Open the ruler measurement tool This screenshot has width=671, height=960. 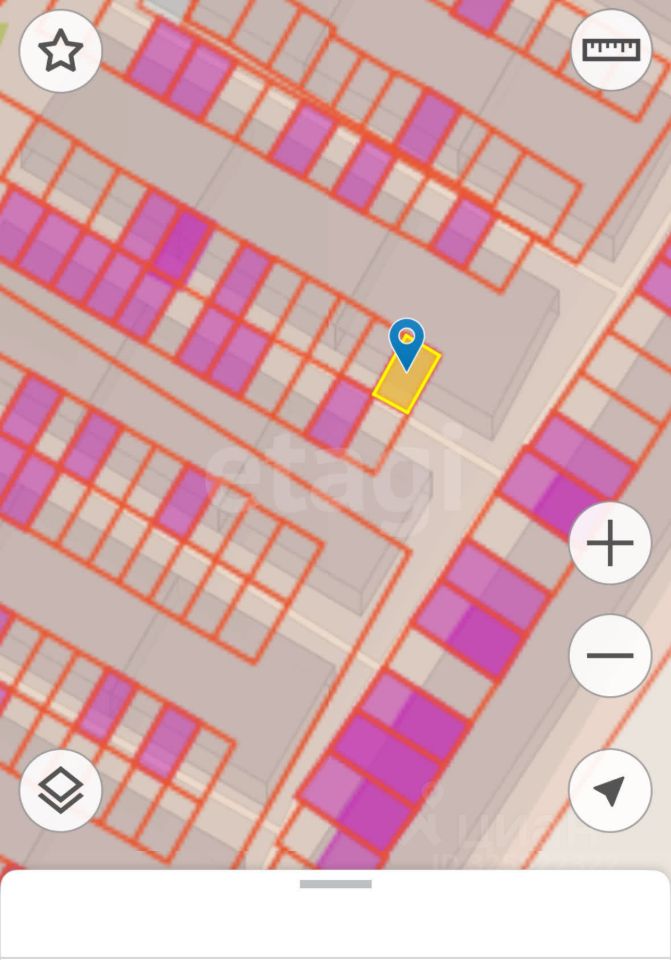610,50
